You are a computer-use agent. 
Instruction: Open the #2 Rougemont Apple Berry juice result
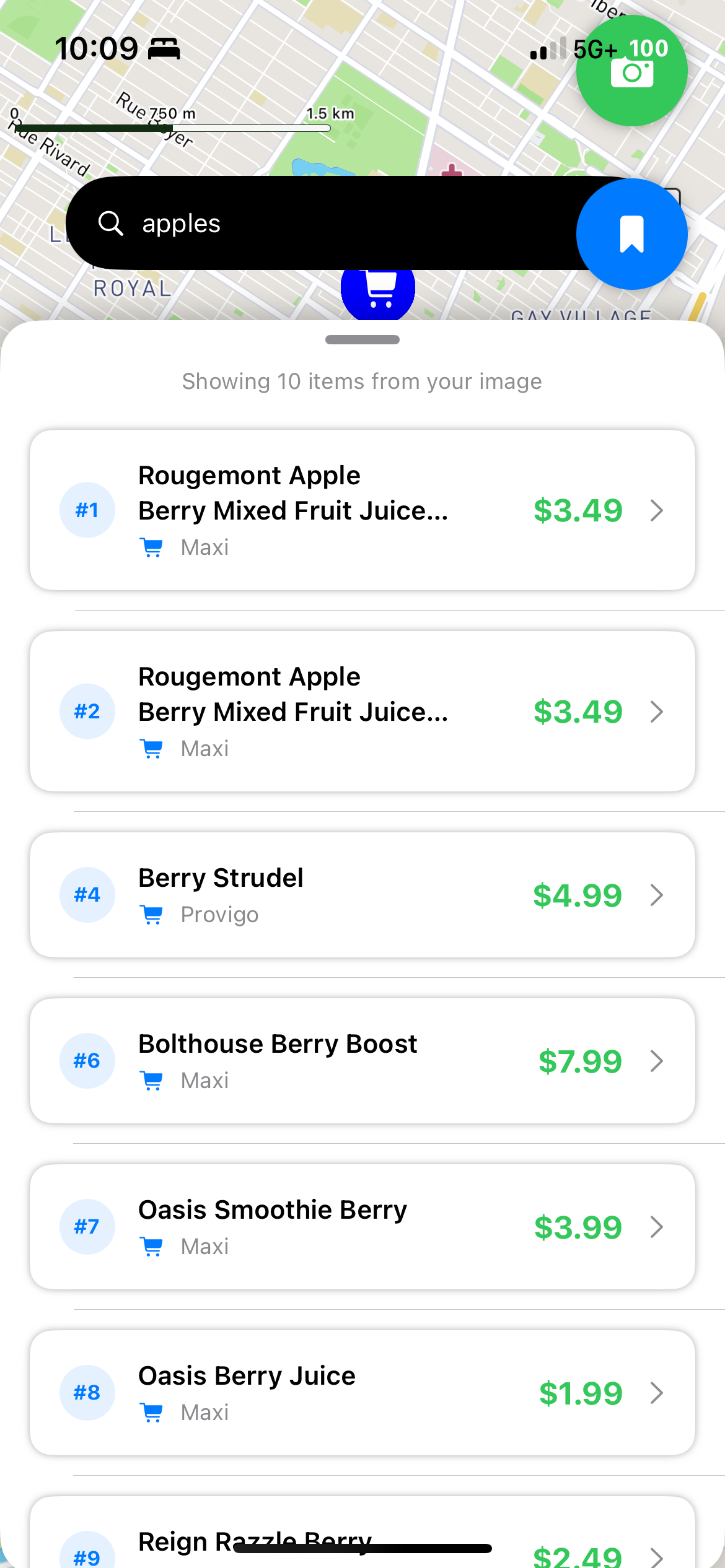tap(362, 712)
